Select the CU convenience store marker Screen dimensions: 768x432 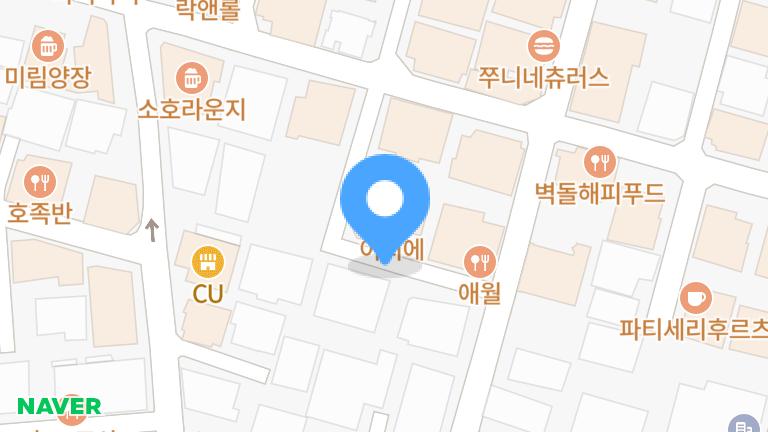(x=207, y=263)
